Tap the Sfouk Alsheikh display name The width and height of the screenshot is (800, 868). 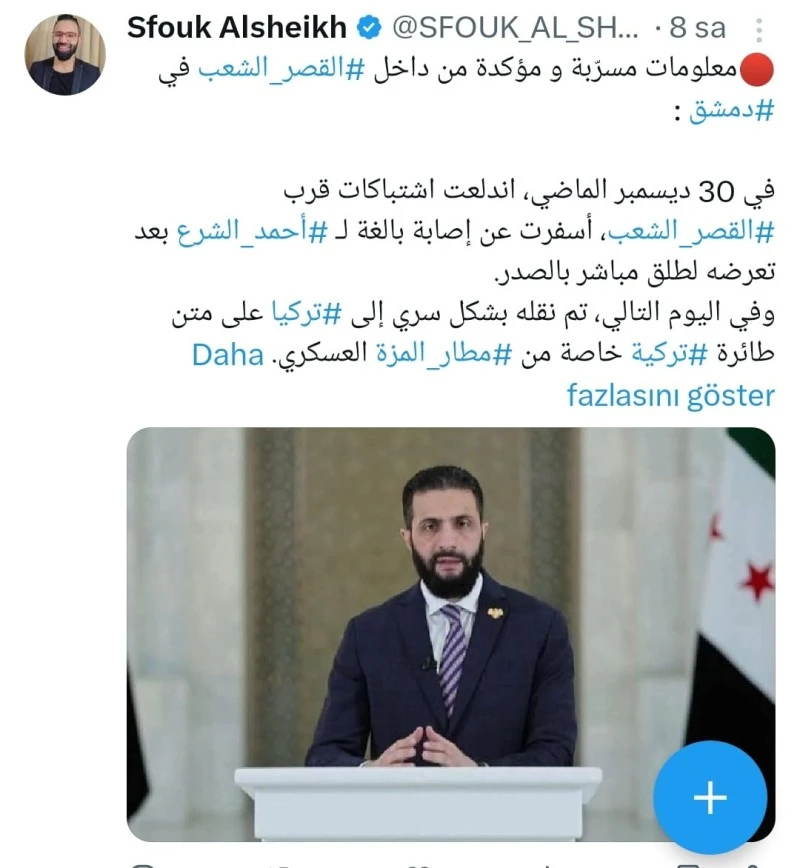tap(236, 28)
